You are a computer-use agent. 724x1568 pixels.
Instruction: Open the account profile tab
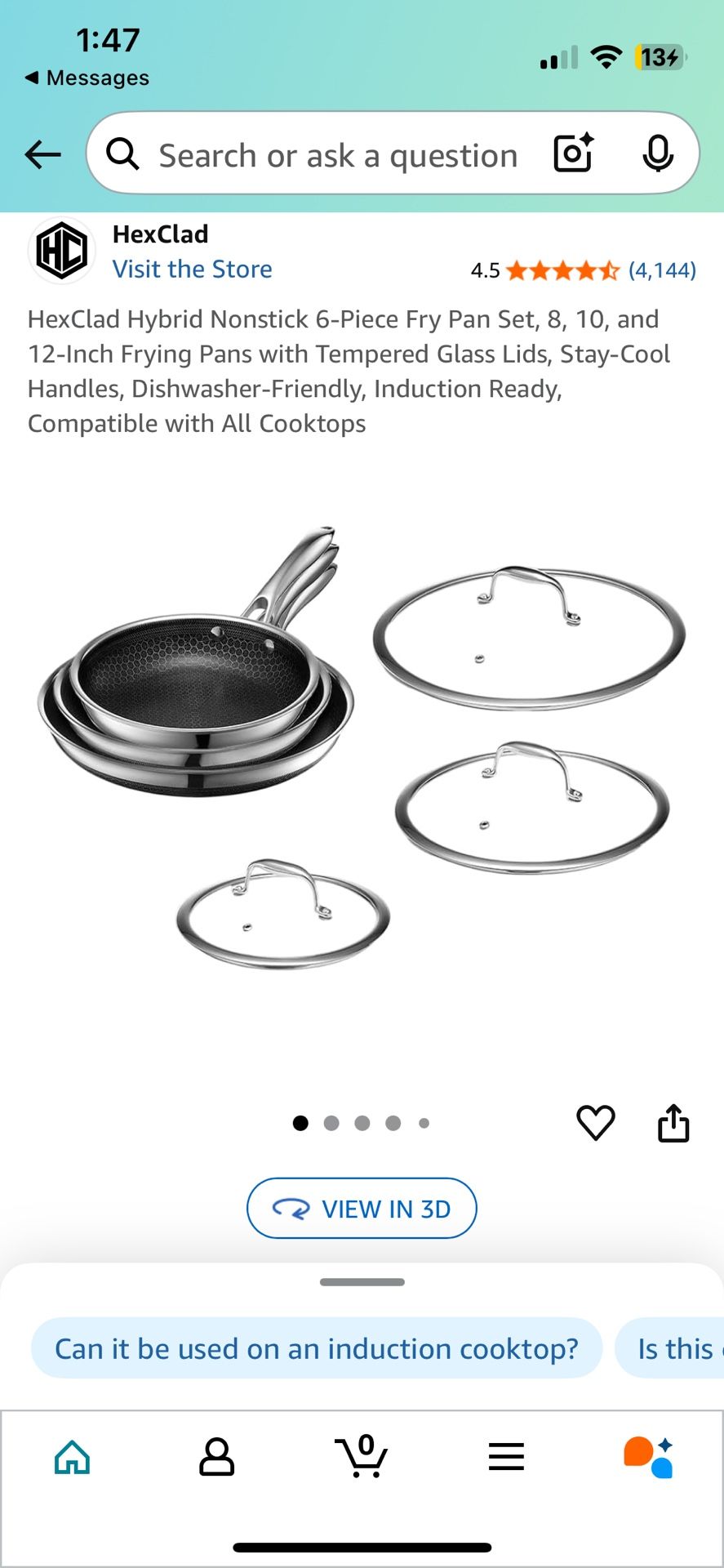coord(216,1457)
